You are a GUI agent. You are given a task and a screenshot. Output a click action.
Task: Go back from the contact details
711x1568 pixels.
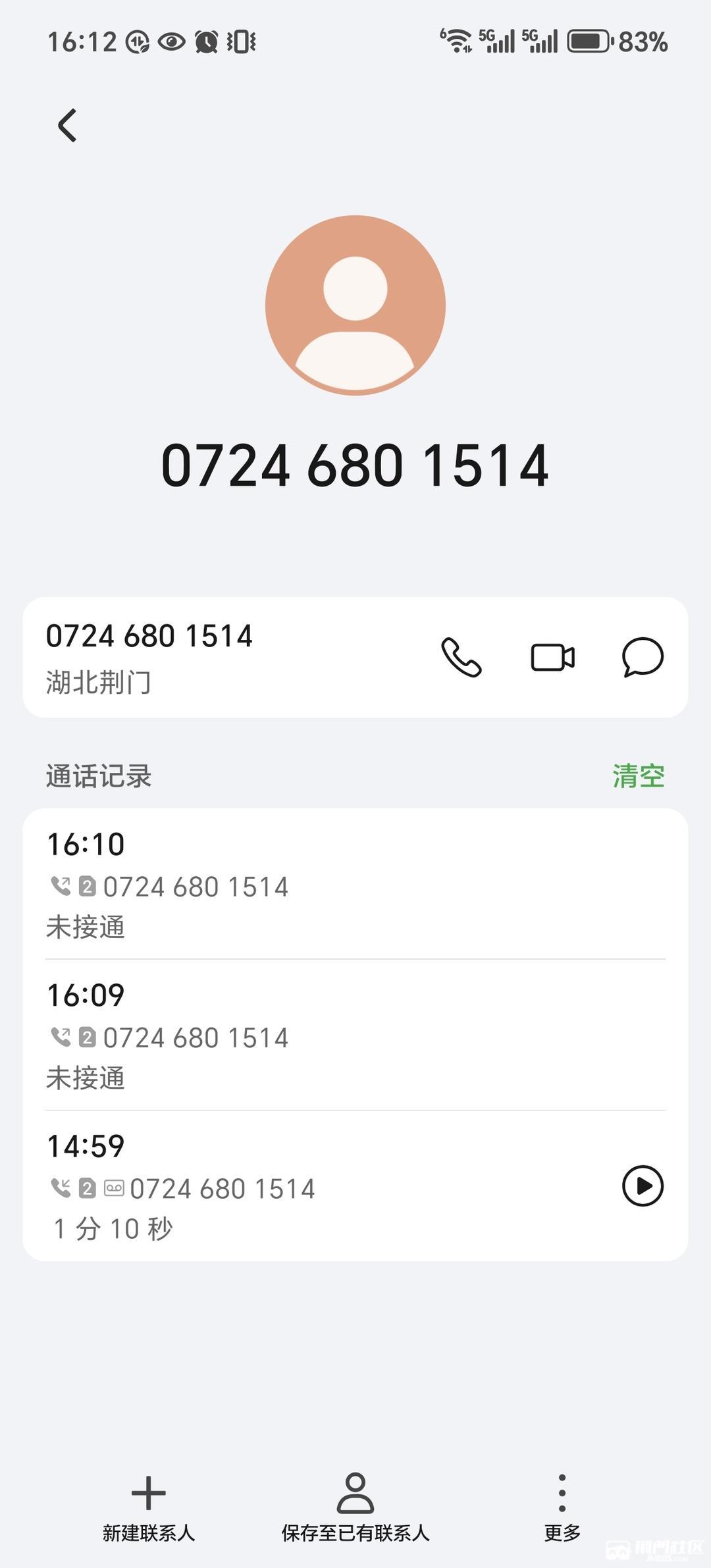point(67,125)
